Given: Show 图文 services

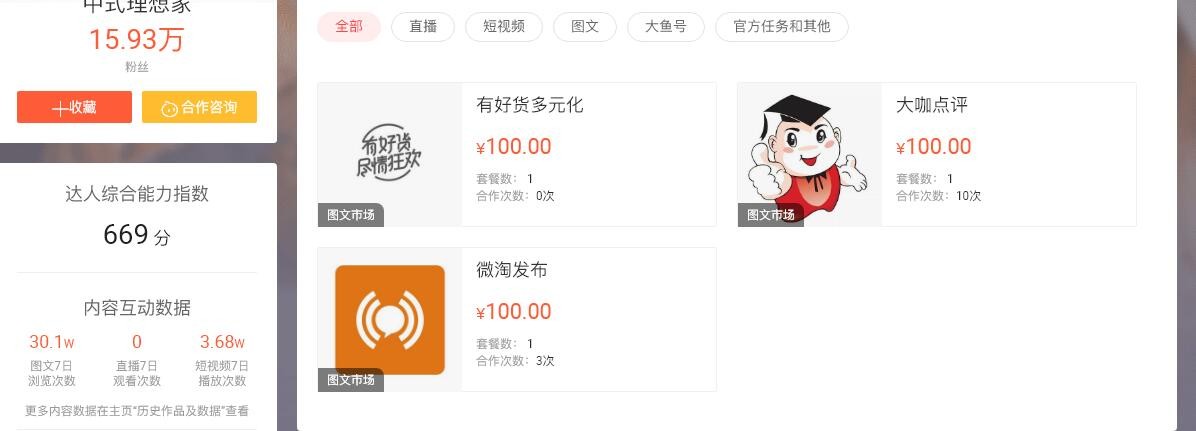Looking at the screenshot, I should pyautogui.click(x=585, y=27).
